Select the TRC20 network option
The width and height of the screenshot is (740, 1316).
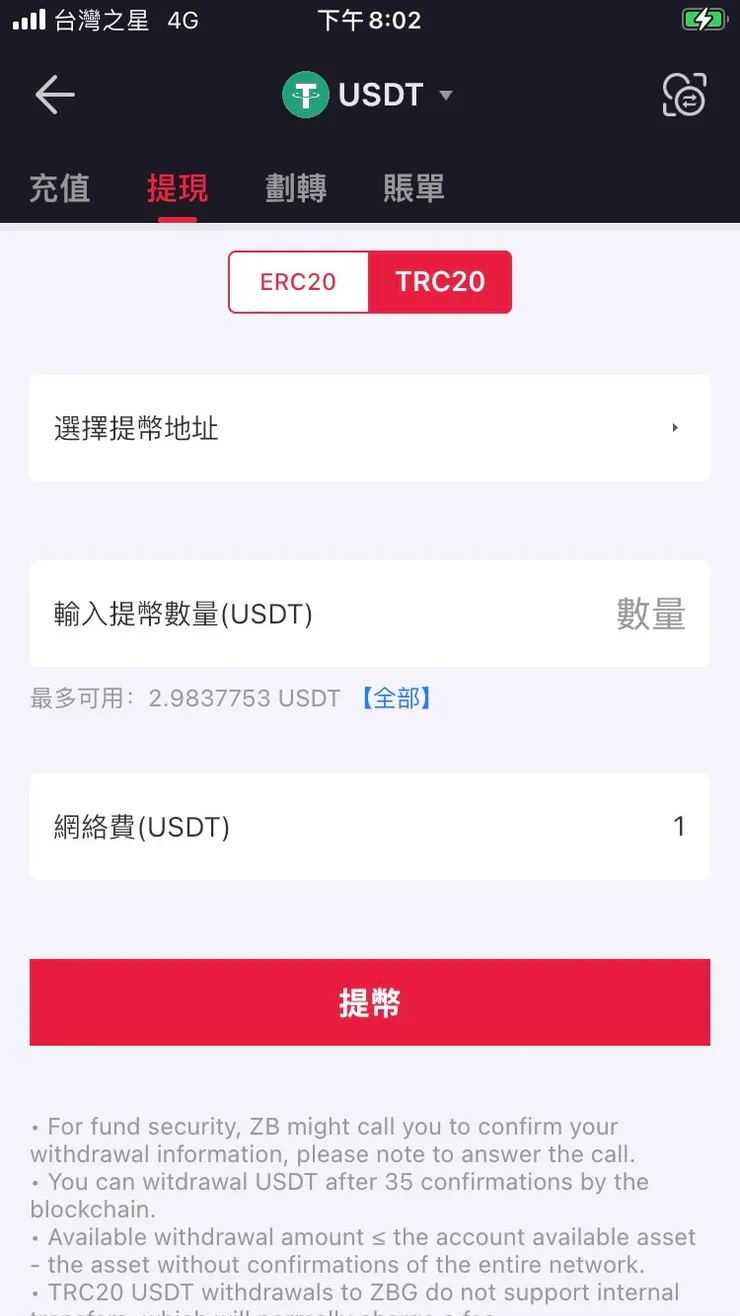(441, 282)
